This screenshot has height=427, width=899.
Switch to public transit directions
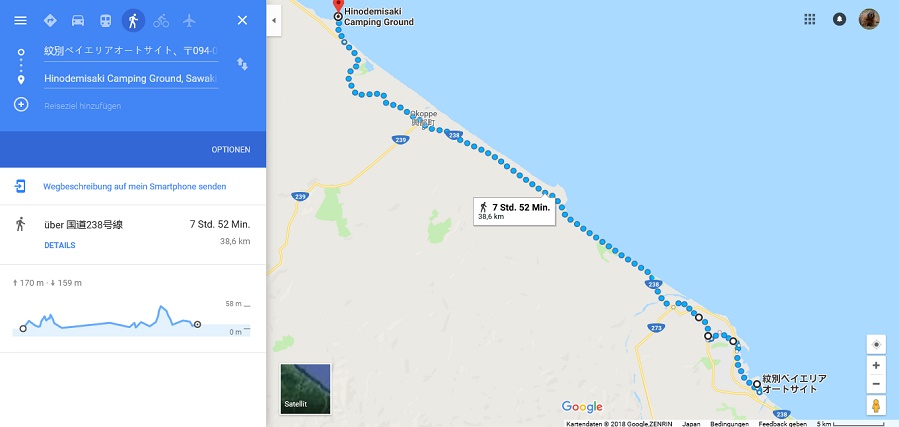click(105, 20)
